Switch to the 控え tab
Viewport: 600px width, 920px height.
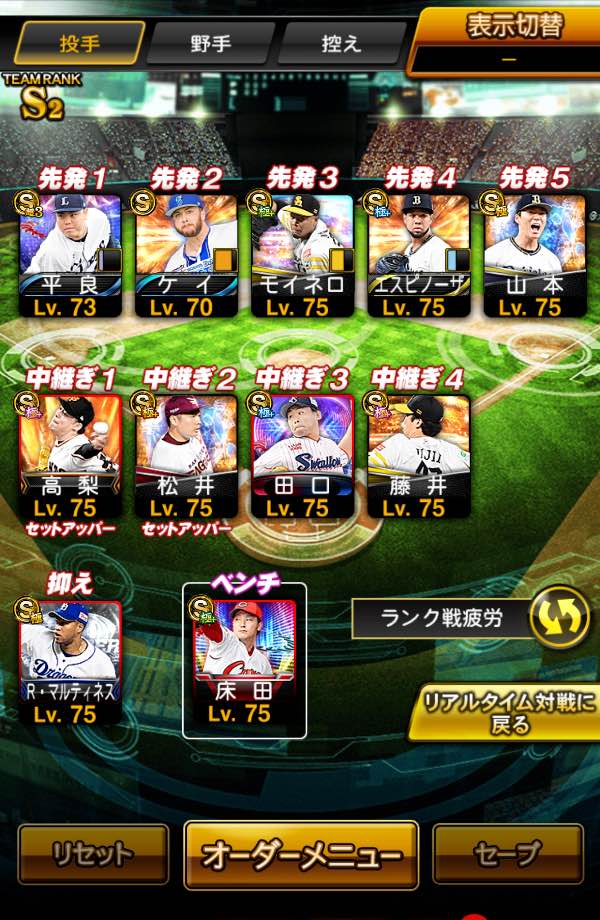tap(341, 43)
